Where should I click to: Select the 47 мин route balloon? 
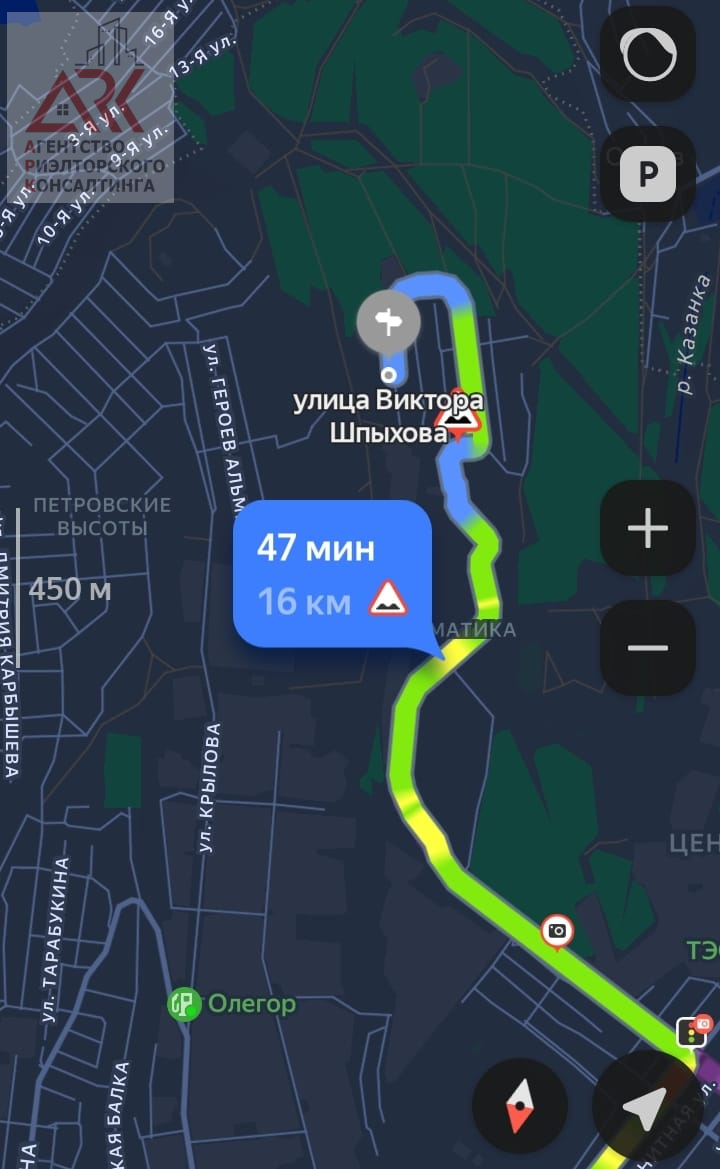point(333,574)
